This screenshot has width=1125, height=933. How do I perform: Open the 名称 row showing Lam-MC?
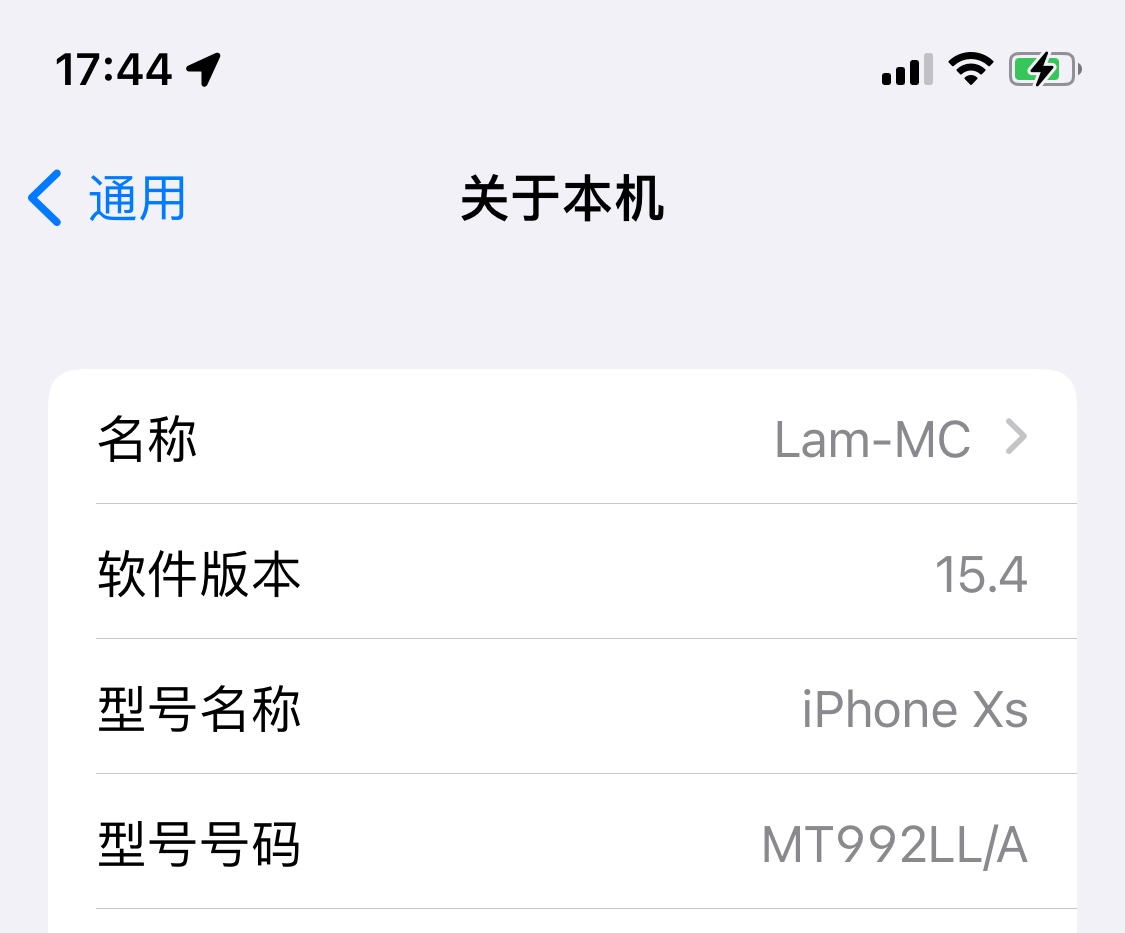pyautogui.click(x=562, y=438)
